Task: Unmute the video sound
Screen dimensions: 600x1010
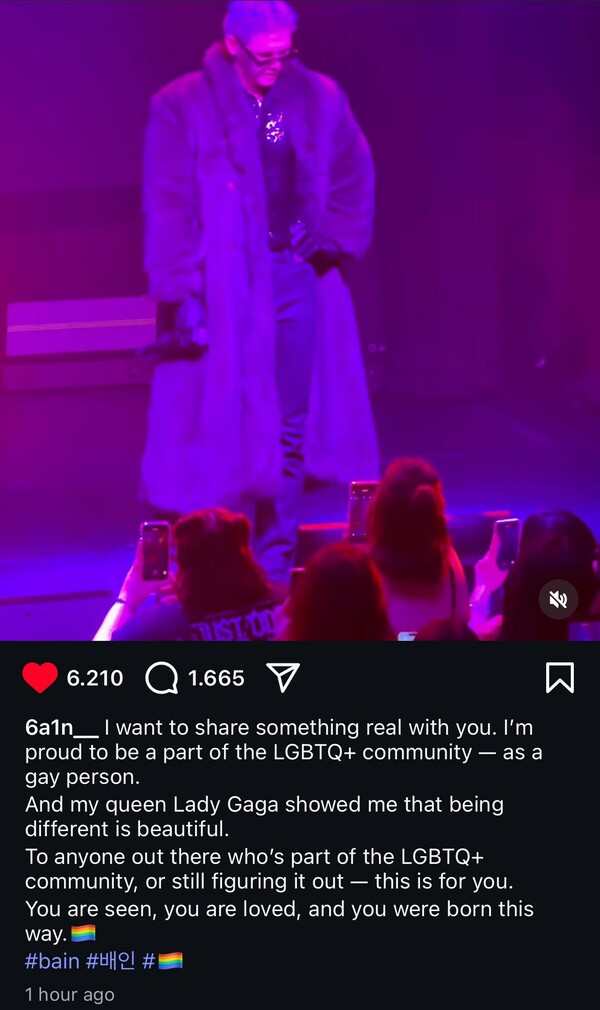Action: coord(558,599)
